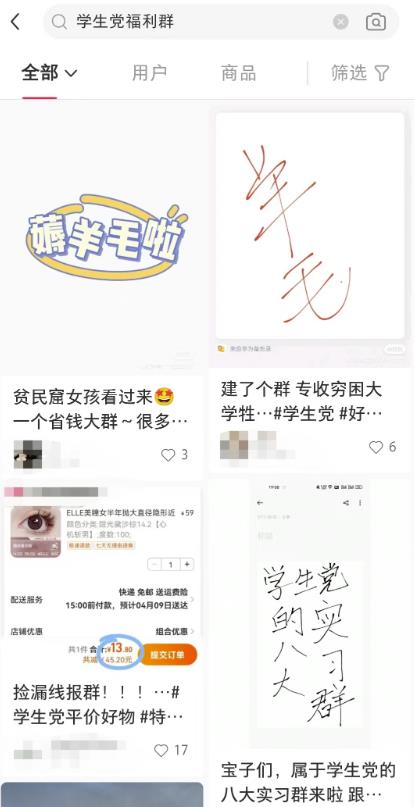Like the 贫民窟女孩看过来 post

(x=175, y=455)
